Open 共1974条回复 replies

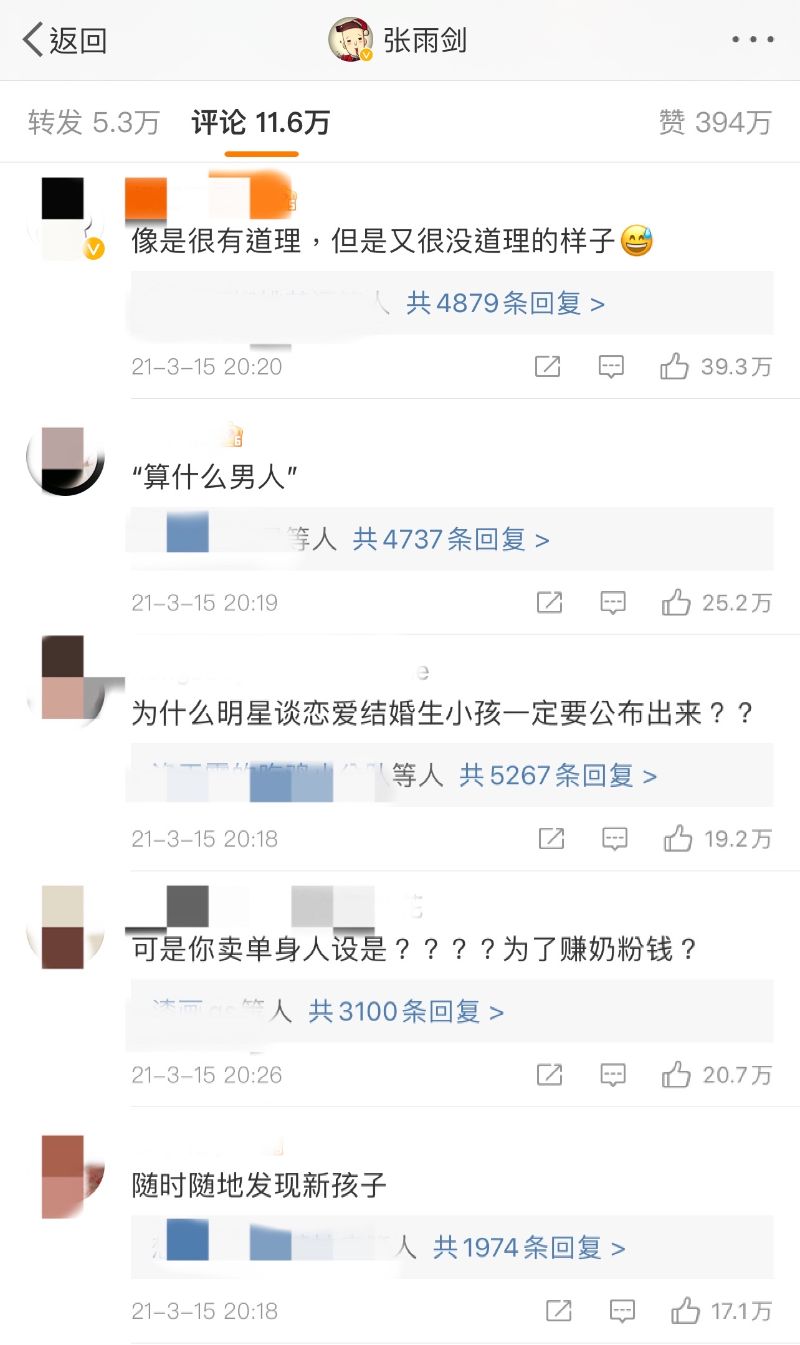click(x=529, y=1248)
